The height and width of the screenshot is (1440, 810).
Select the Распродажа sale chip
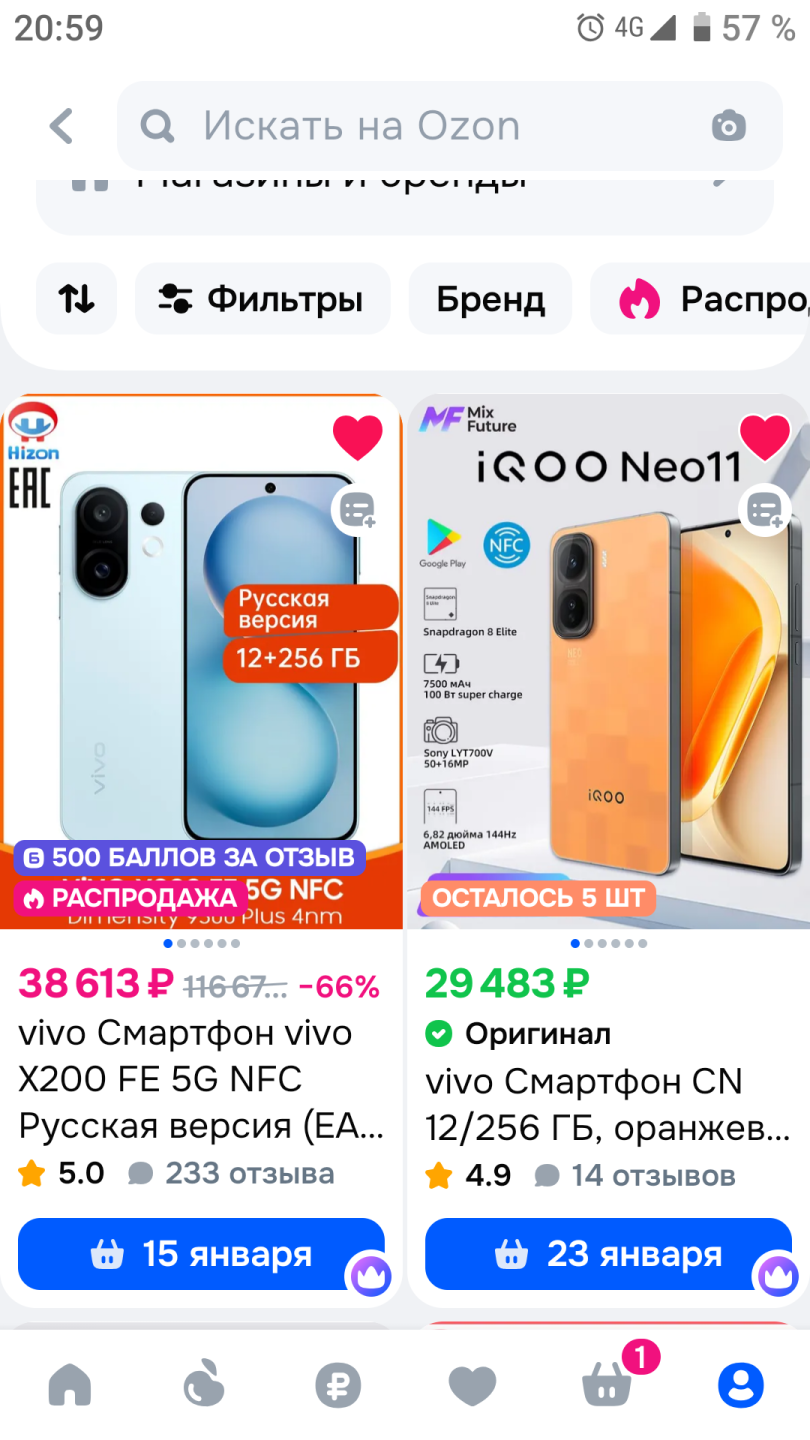pos(710,298)
